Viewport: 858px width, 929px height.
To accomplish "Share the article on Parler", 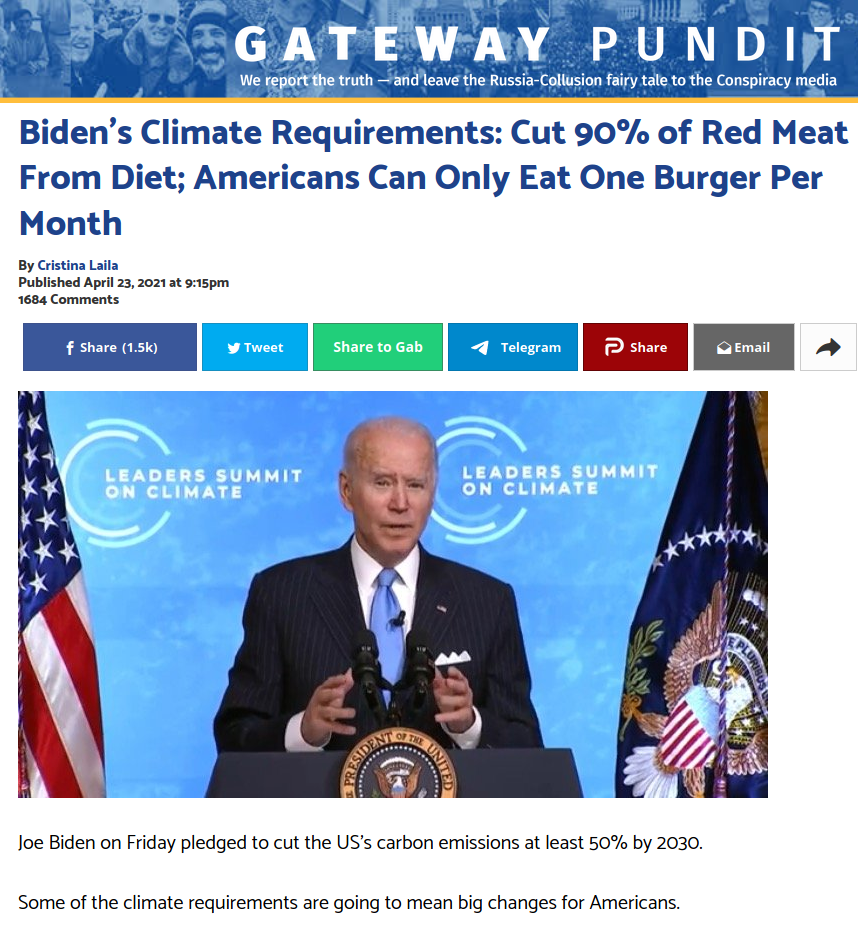I will click(635, 347).
